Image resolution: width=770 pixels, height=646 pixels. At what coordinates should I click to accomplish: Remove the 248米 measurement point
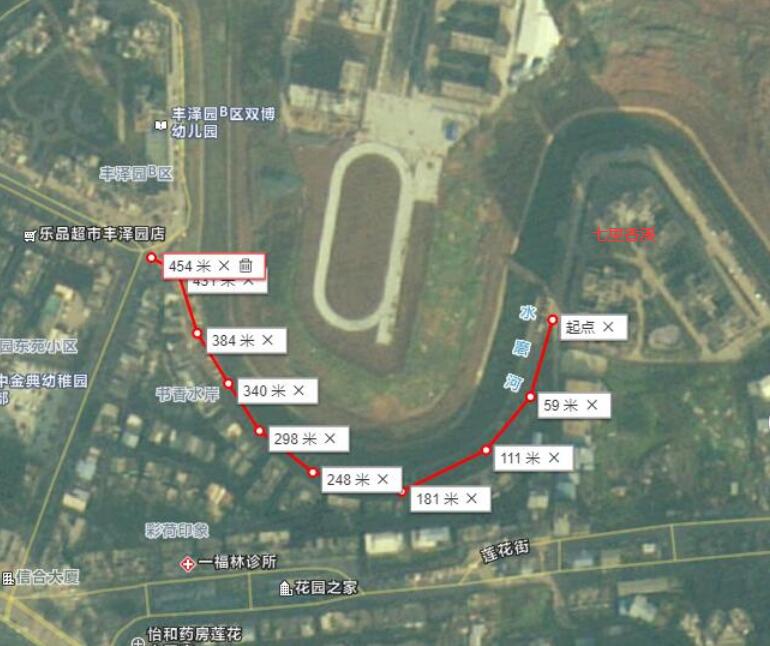[x=382, y=480]
